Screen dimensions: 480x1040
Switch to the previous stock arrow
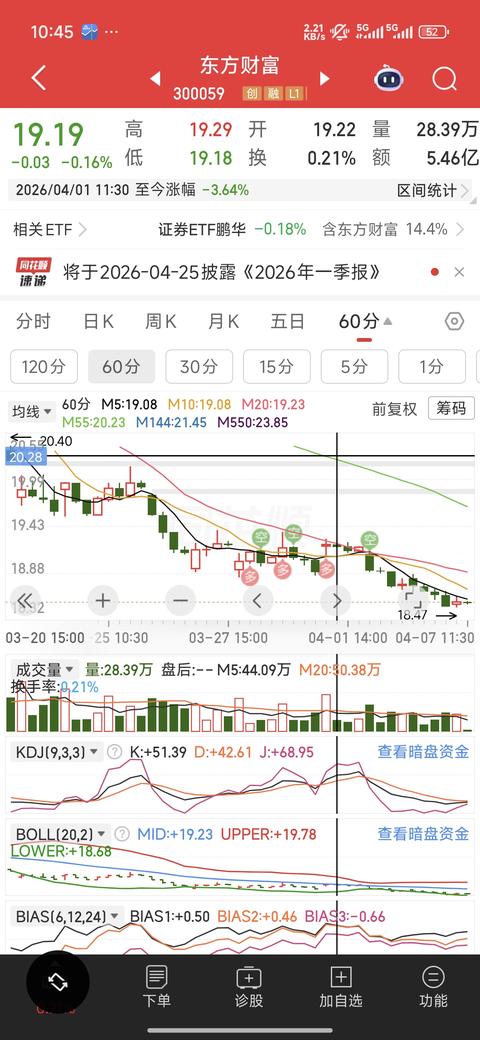[155, 79]
